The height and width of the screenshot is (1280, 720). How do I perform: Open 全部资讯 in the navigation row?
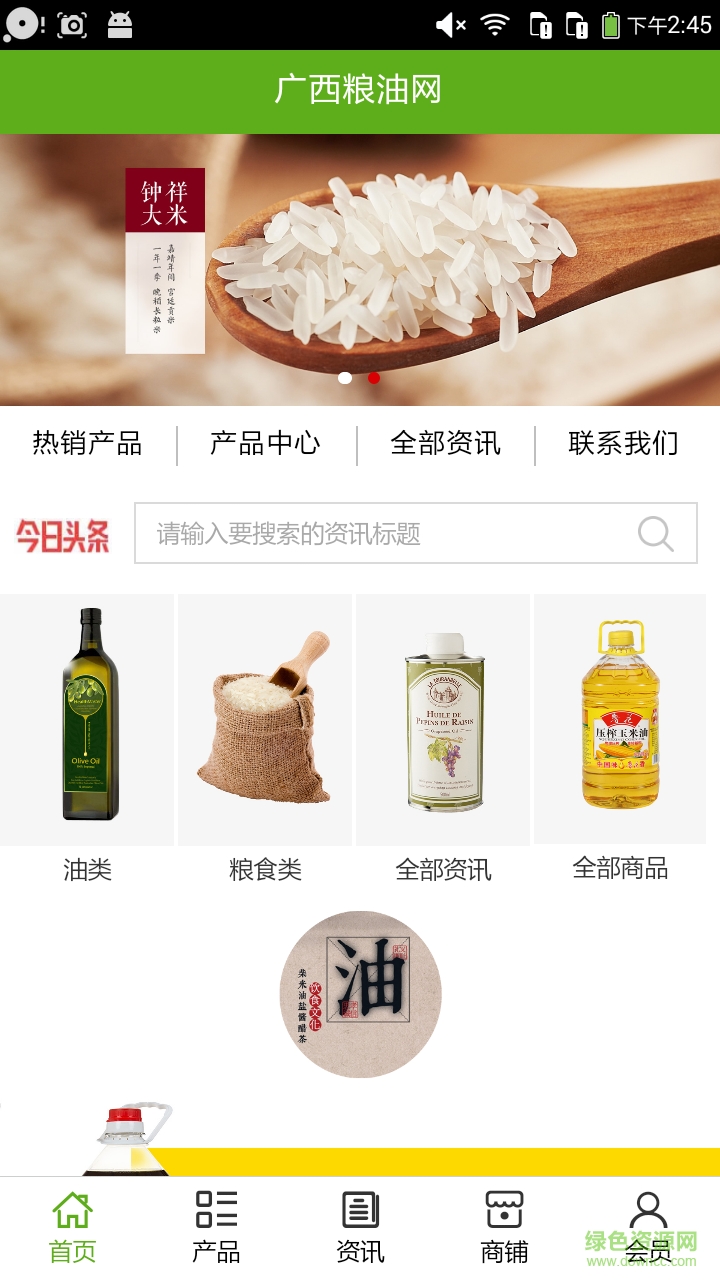[x=447, y=444]
